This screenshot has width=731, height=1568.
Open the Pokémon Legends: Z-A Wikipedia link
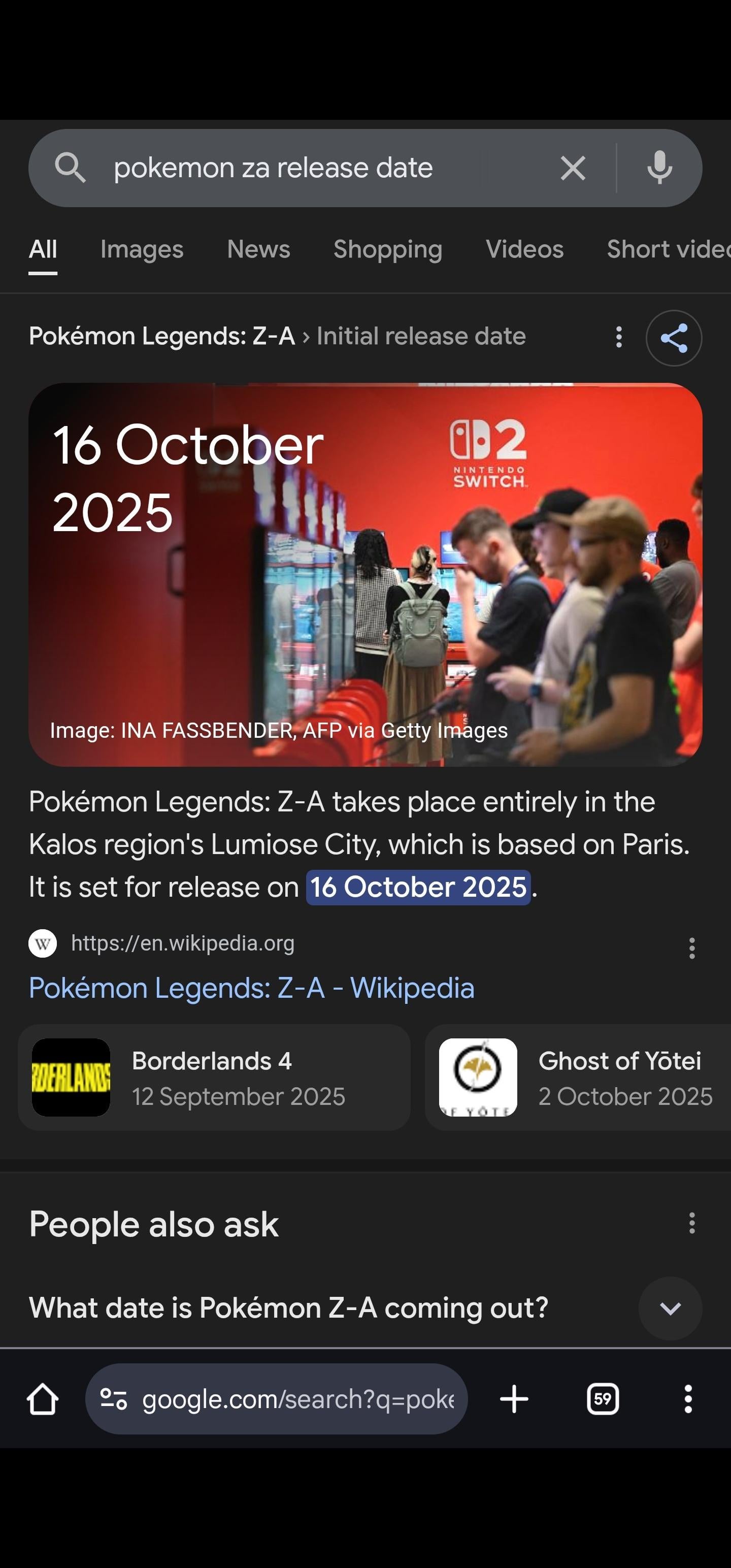click(251, 987)
